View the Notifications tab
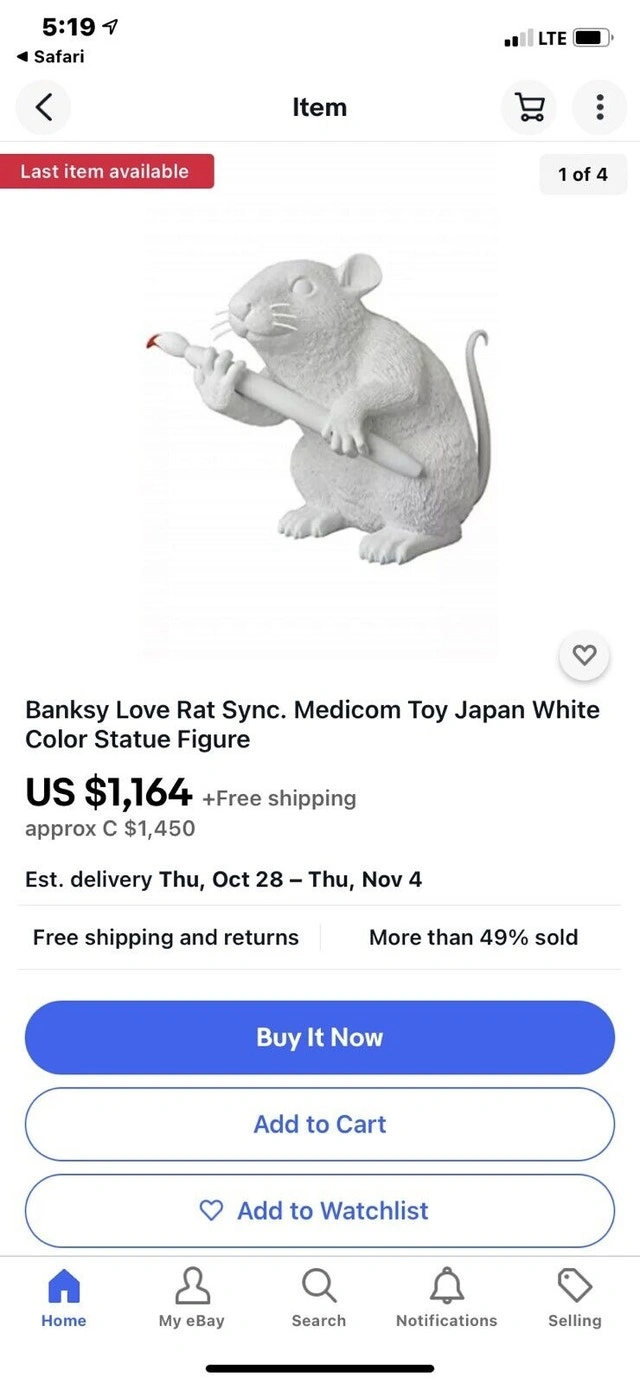Viewport: 640px width, 1384px height. pyautogui.click(x=446, y=1298)
